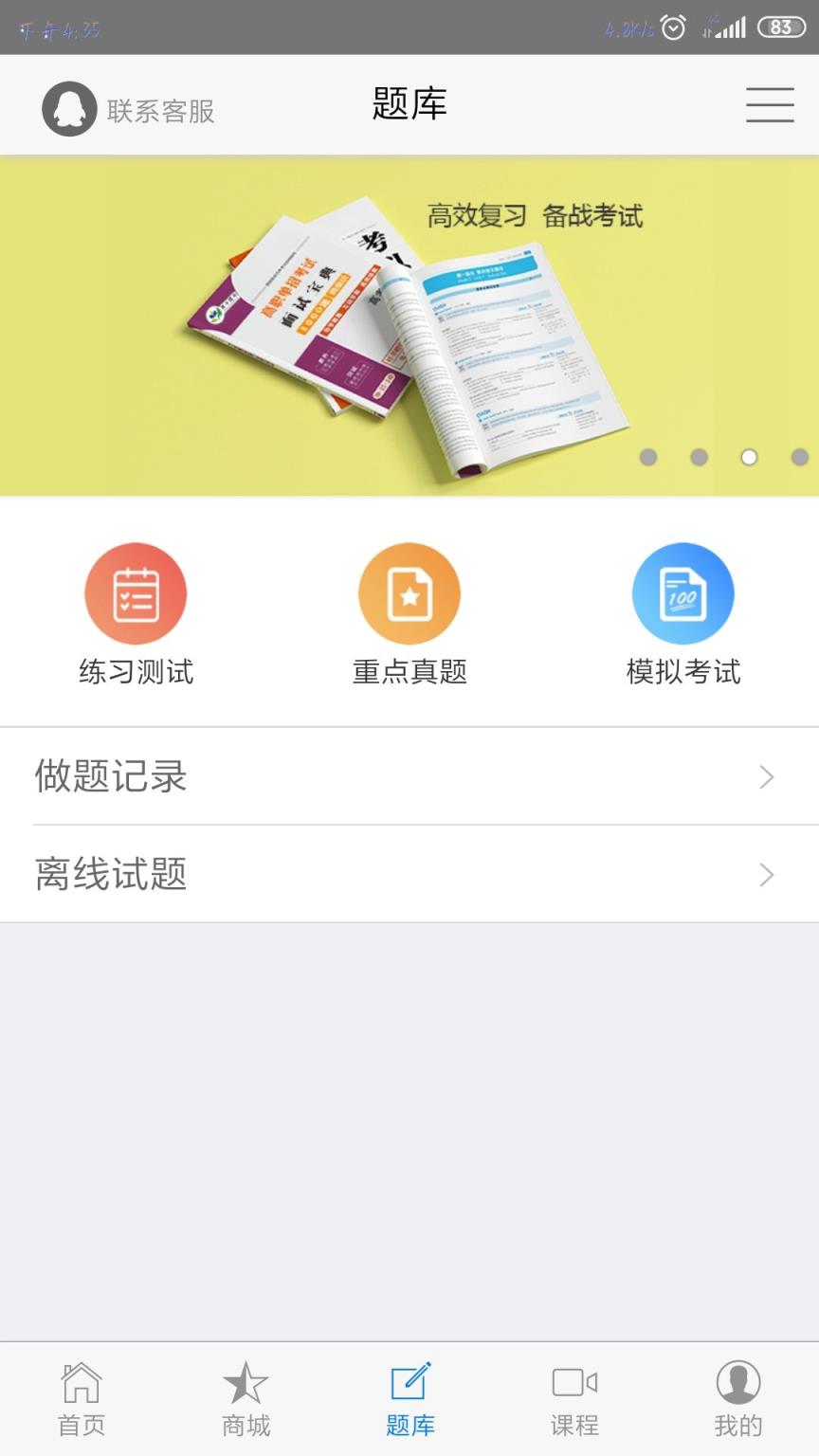
Task: Open 重点真题 (key real questions) icon
Action: [x=409, y=591]
